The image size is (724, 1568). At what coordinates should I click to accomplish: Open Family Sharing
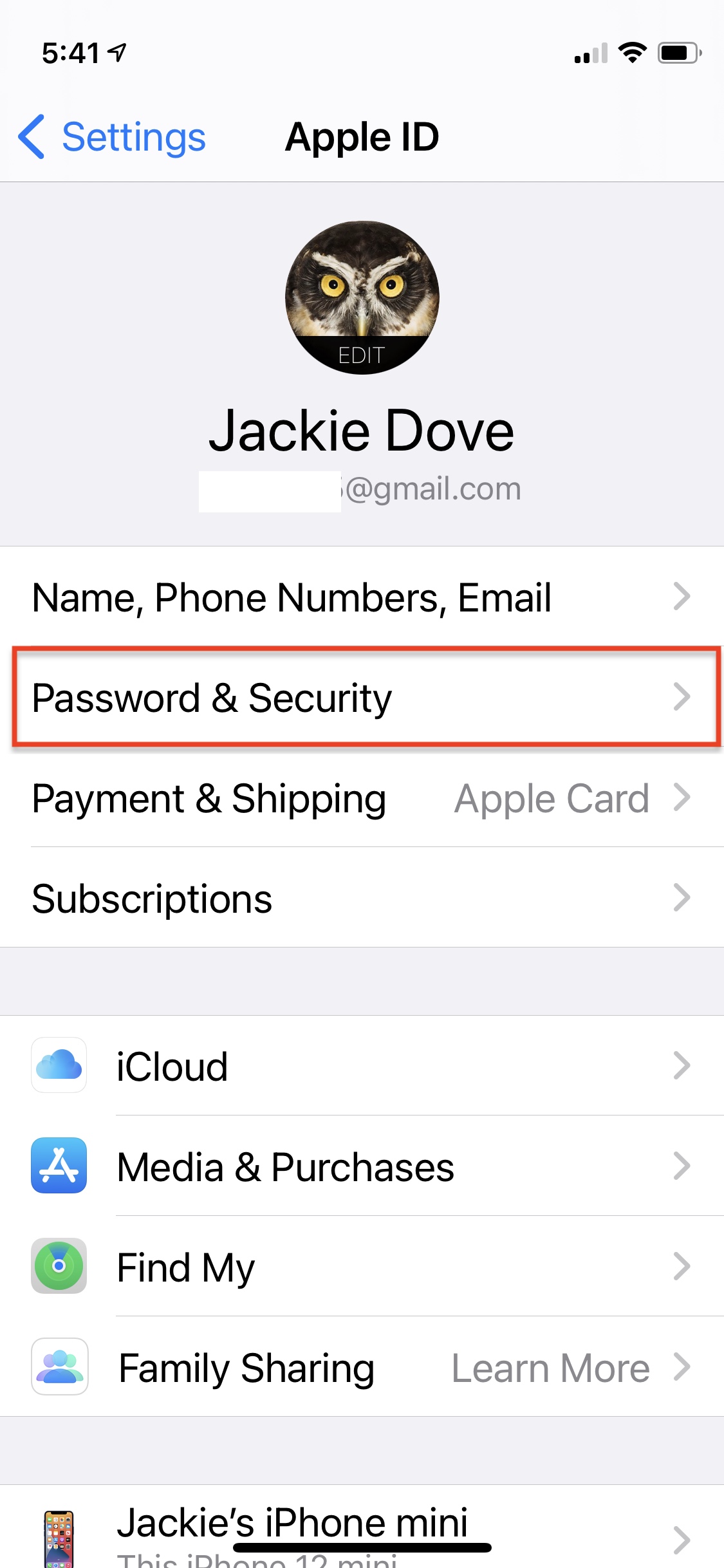coord(362,1367)
